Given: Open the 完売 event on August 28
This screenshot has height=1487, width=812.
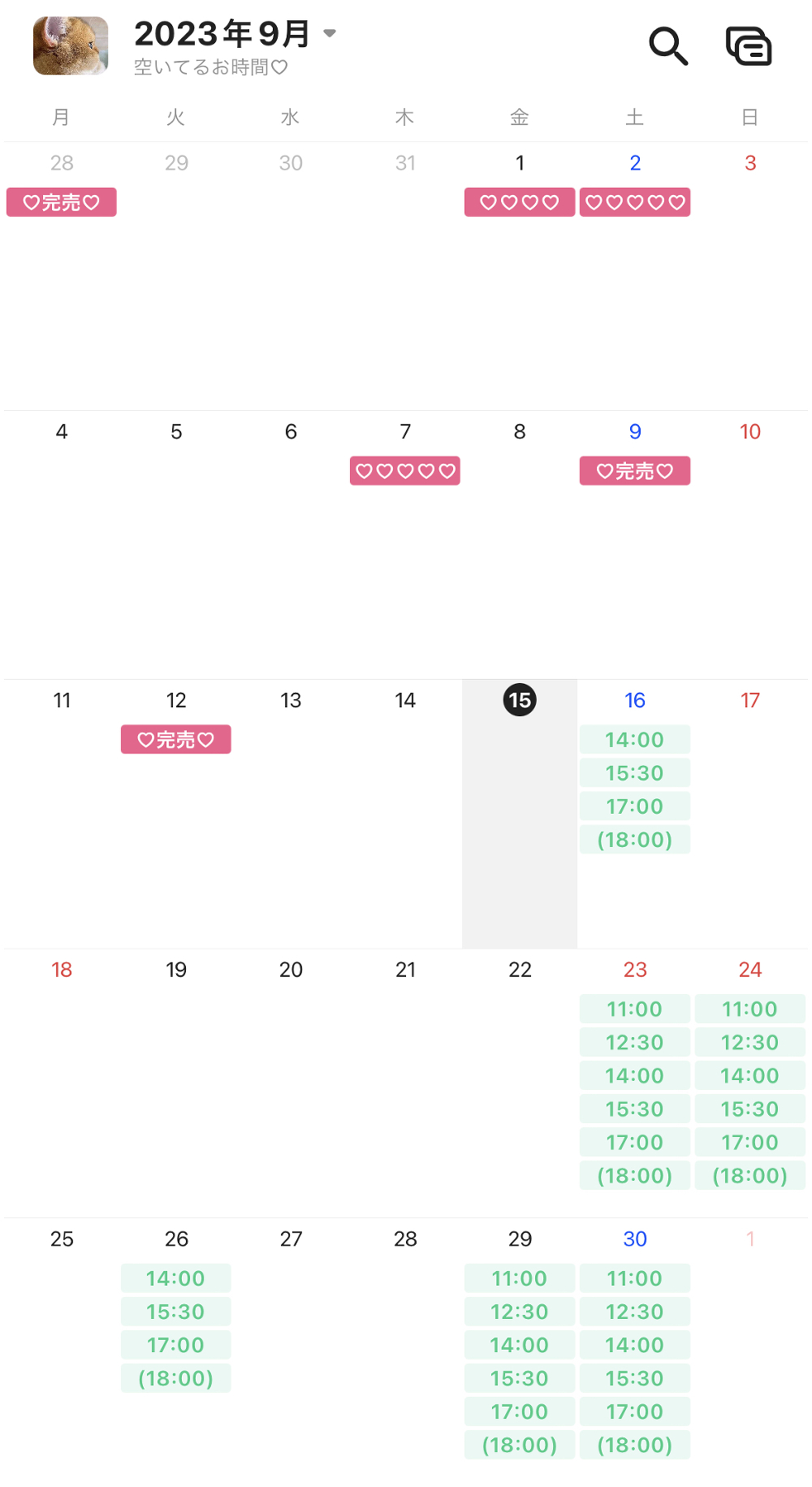Looking at the screenshot, I should click(62, 202).
